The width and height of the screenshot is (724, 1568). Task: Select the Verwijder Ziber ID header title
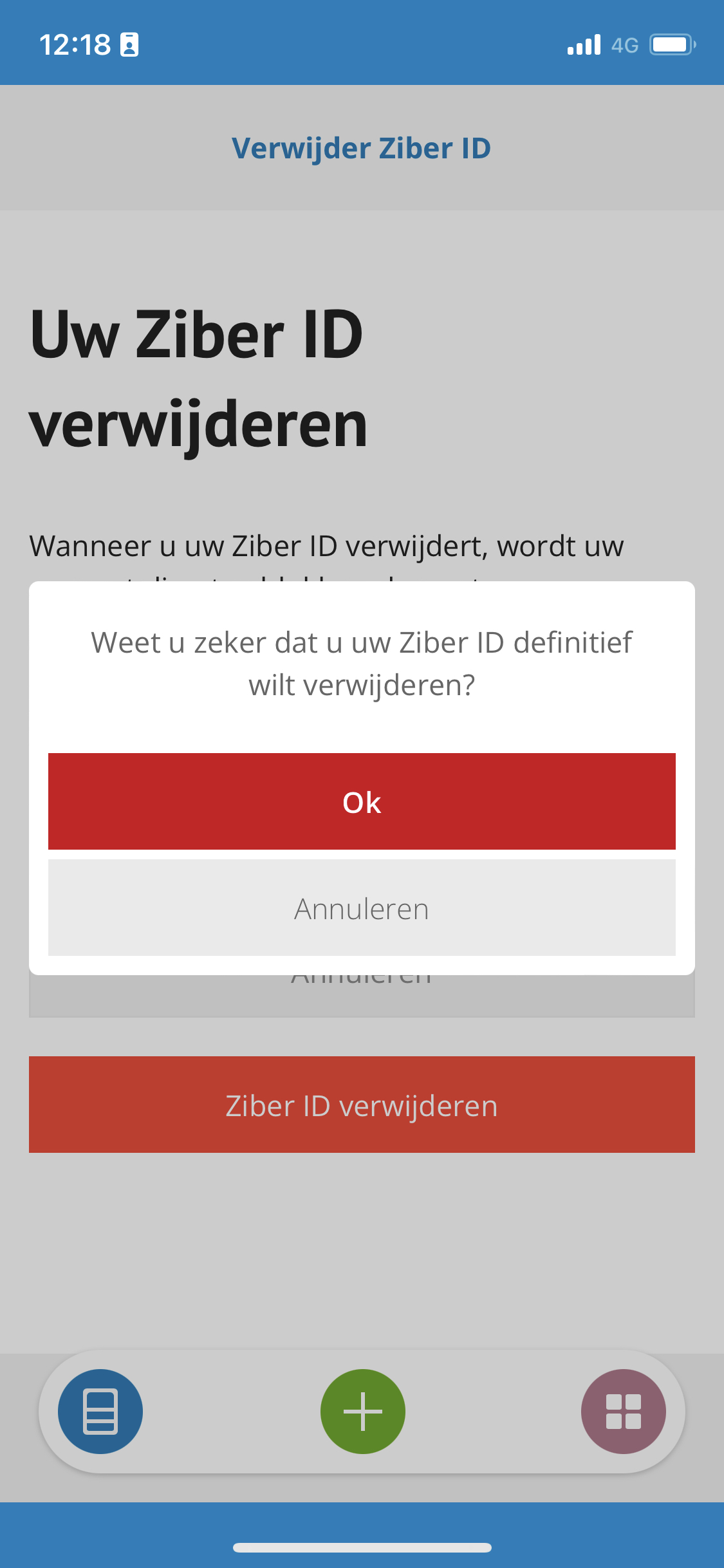pyautogui.click(x=362, y=147)
